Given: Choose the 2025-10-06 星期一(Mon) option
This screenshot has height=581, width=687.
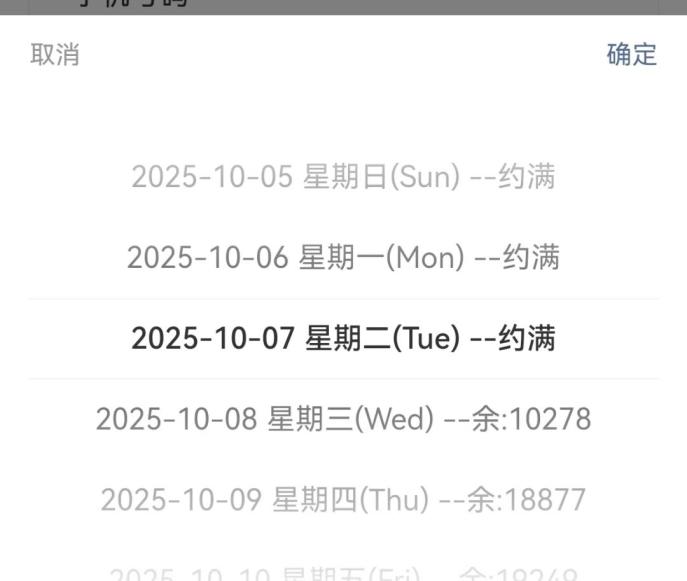Looking at the screenshot, I should (343, 258).
